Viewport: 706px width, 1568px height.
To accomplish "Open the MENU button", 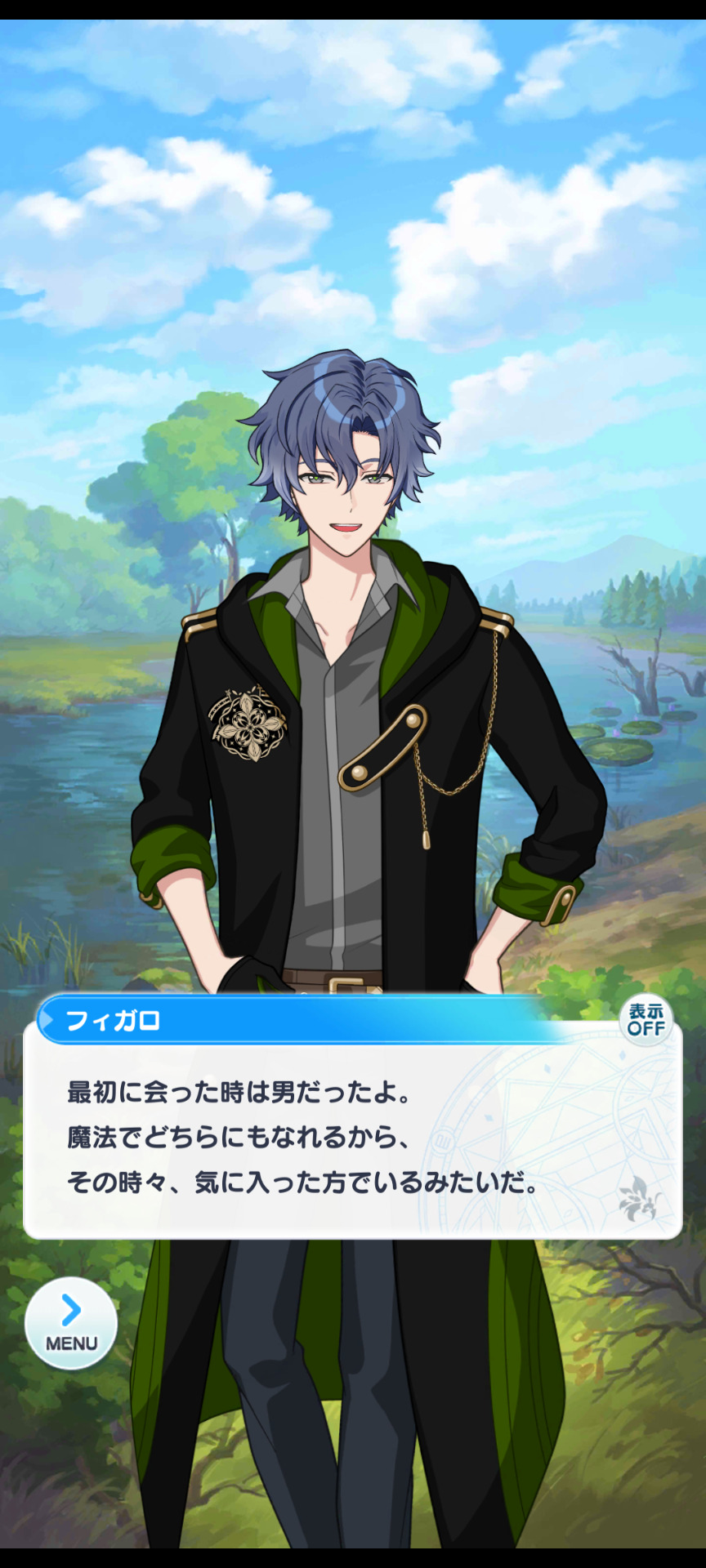I will 71,1322.
